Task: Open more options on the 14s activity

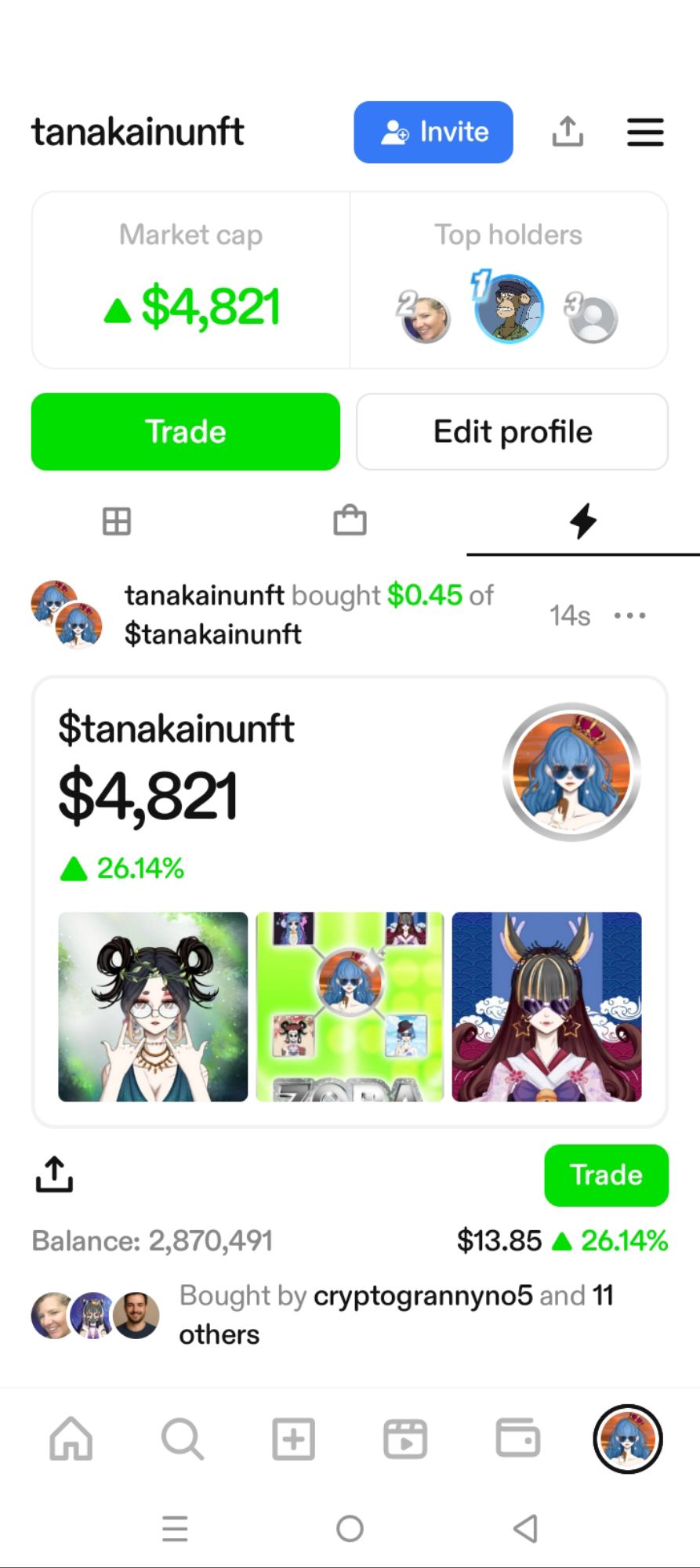Action: coord(629,615)
